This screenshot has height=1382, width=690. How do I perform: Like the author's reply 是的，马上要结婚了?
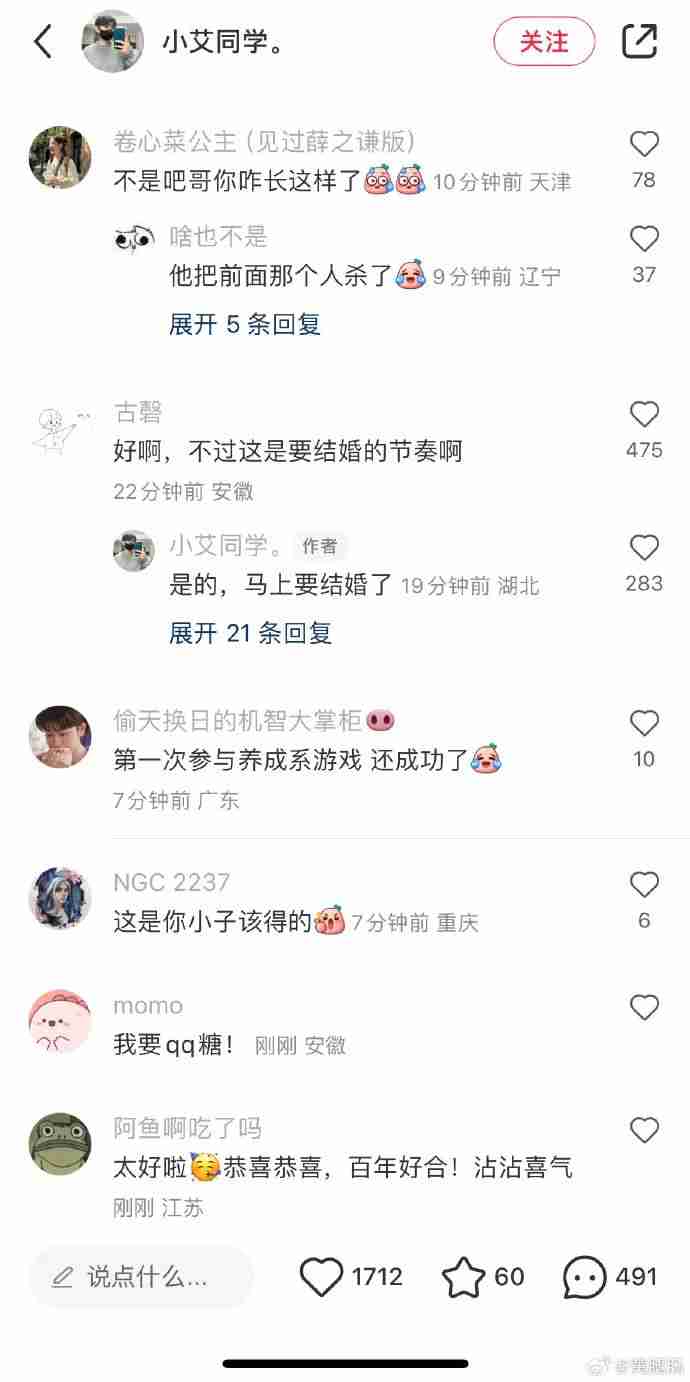(x=644, y=548)
